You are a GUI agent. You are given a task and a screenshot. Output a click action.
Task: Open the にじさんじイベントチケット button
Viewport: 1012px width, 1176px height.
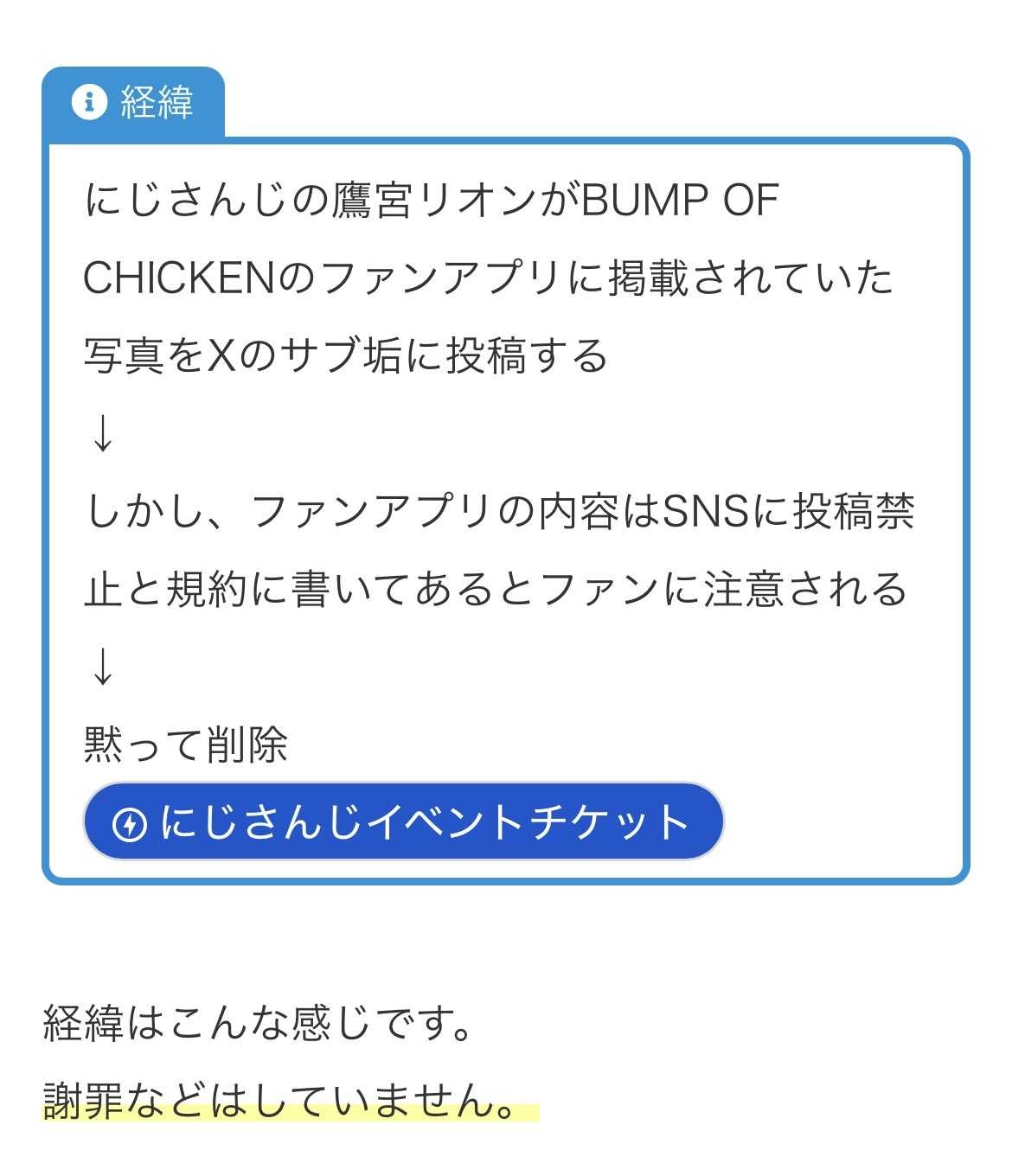tap(403, 821)
